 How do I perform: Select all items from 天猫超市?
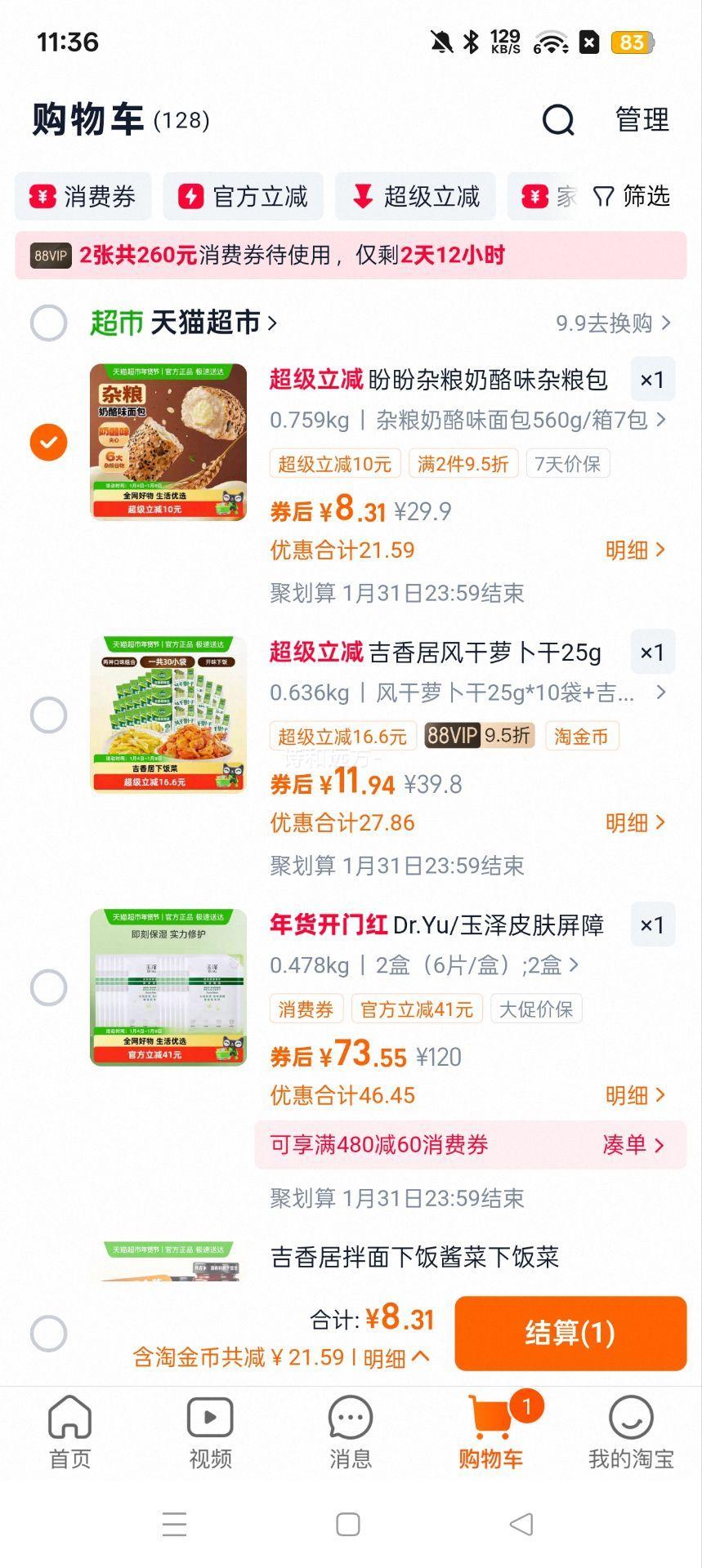[48, 323]
